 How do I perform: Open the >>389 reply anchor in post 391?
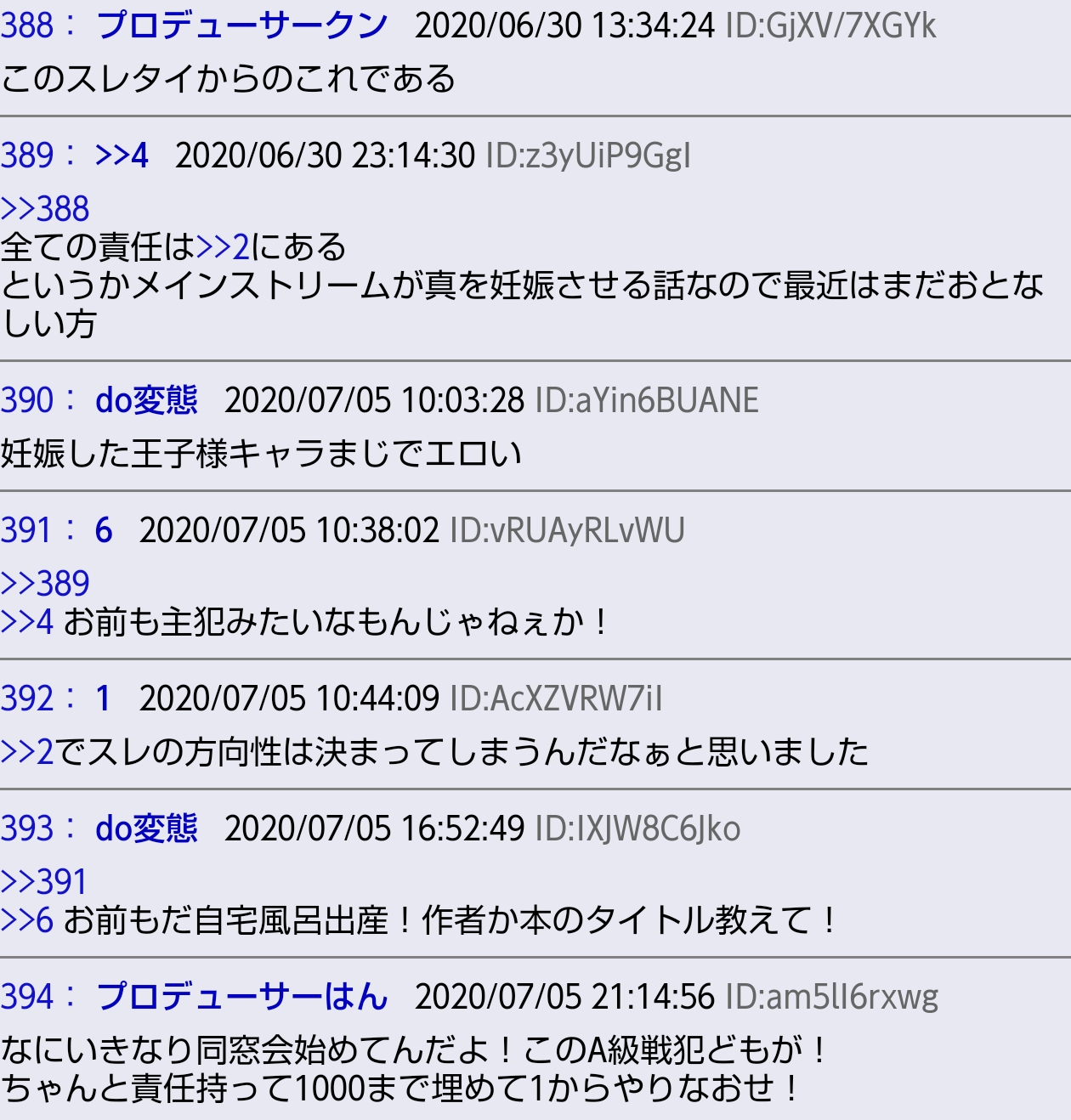(x=44, y=584)
